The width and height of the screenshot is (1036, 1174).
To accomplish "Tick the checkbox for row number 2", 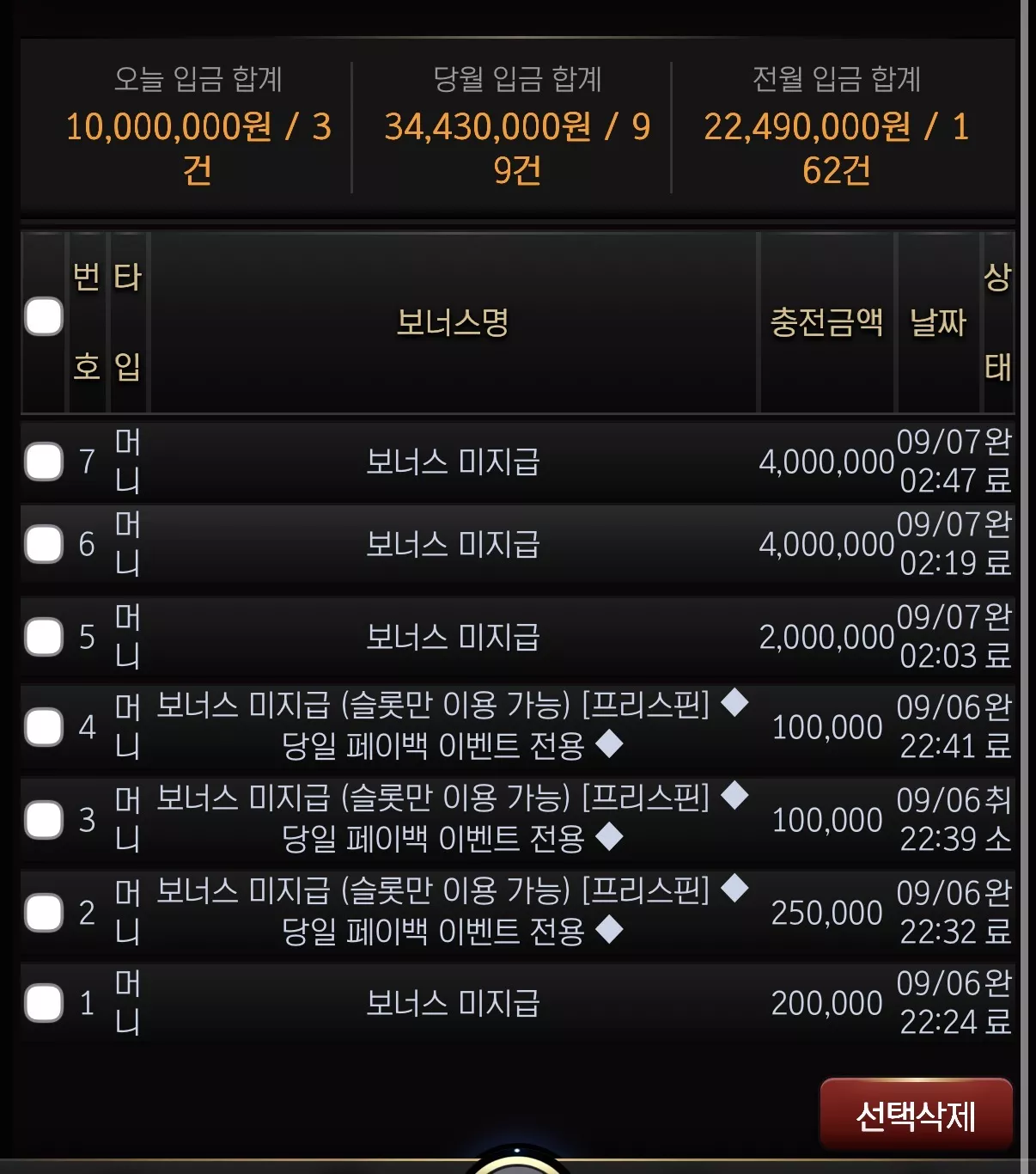I will click(x=44, y=913).
